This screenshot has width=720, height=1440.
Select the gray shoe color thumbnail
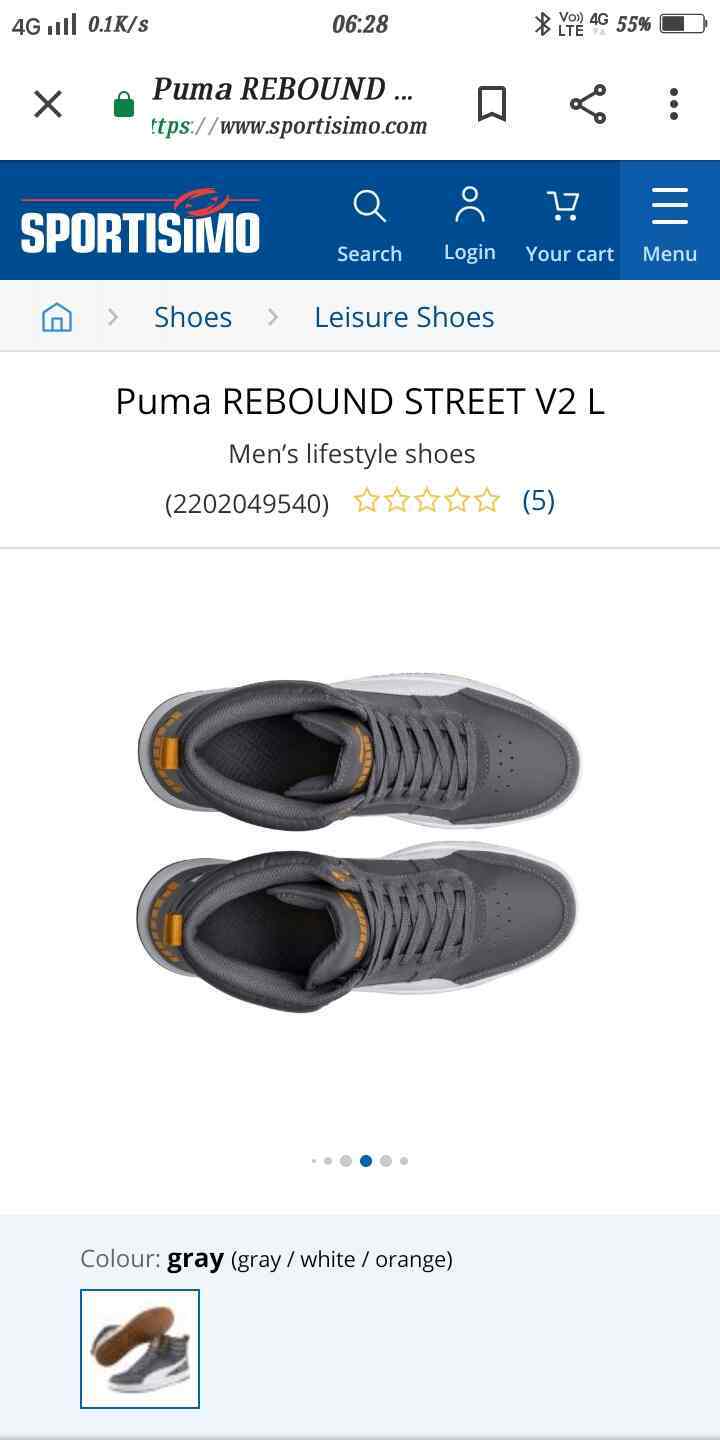139,1348
